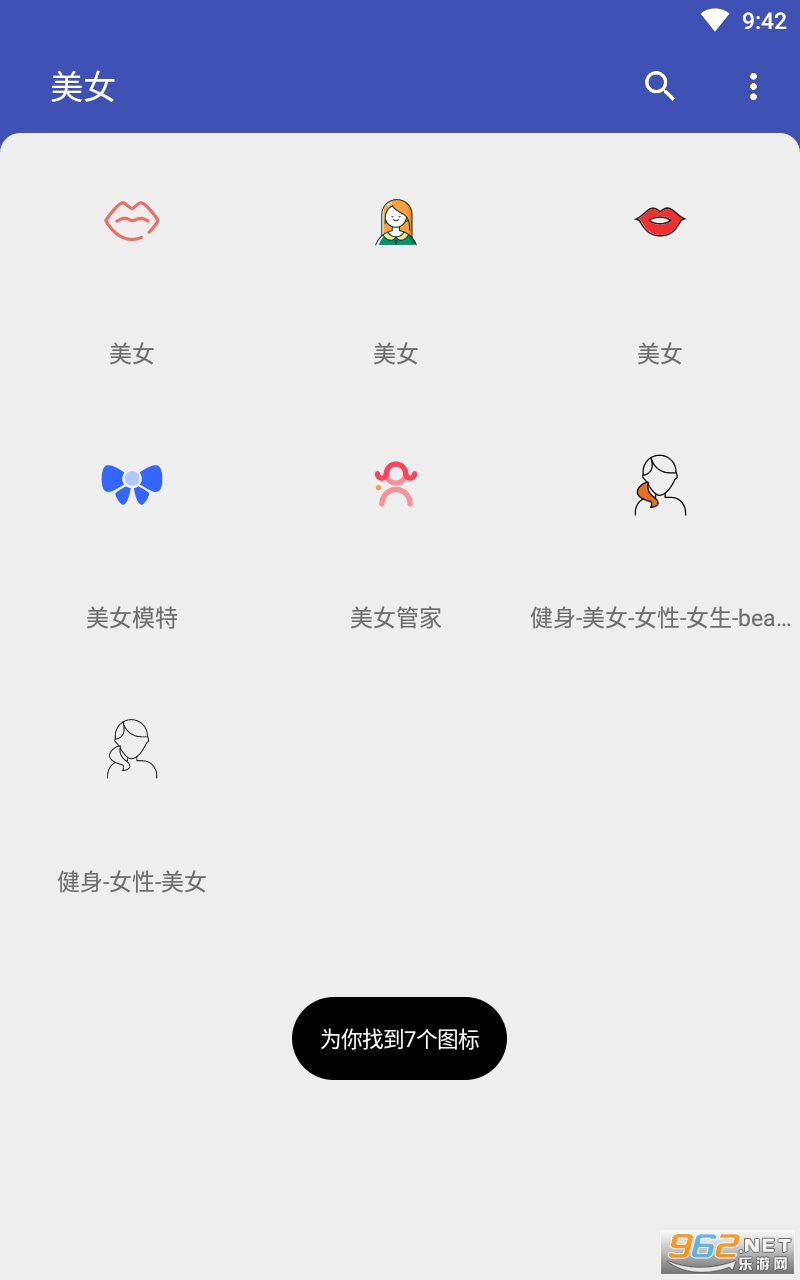Select the outlined pink lips icon
This screenshot has height=1280, width=800.
coord(132,221)
